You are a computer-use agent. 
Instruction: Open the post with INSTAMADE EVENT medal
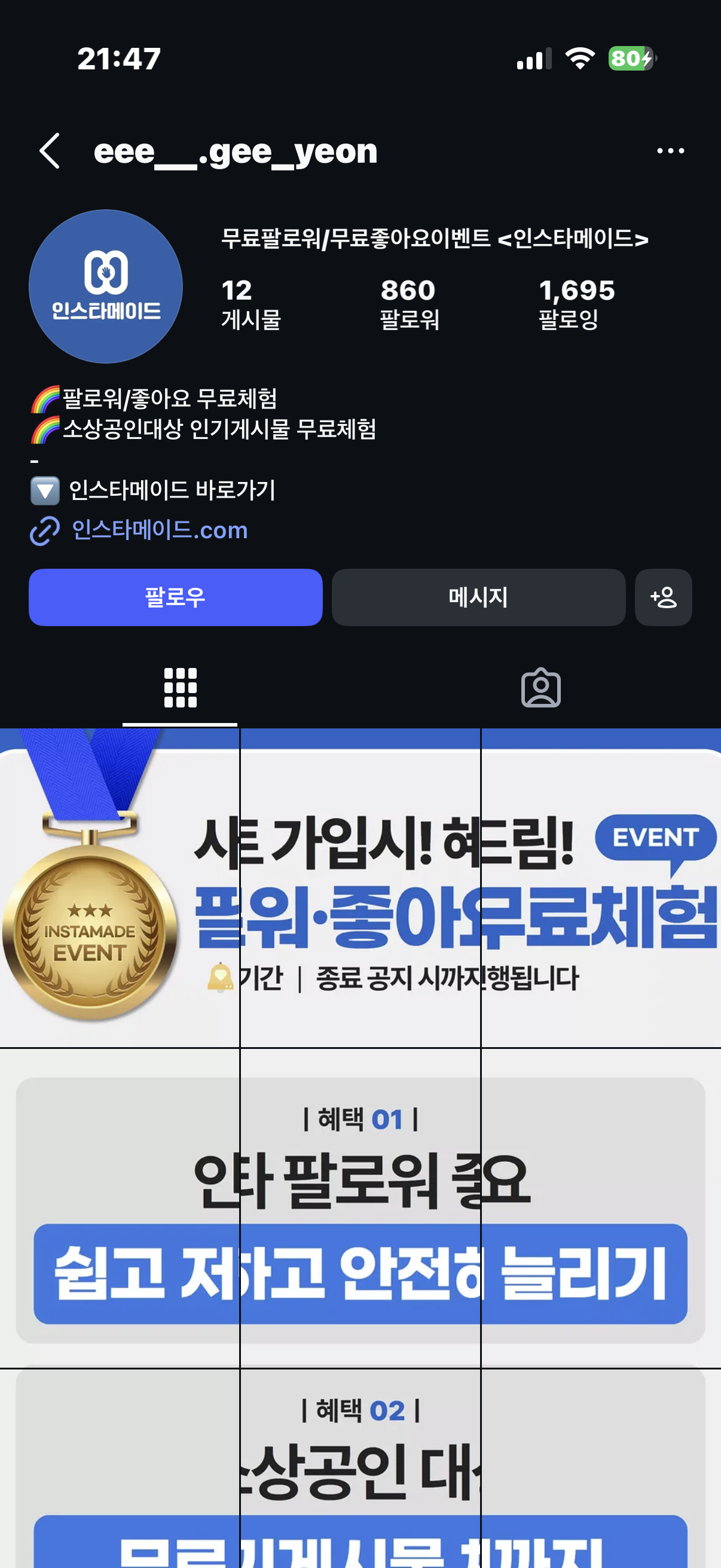pos(120,888)
